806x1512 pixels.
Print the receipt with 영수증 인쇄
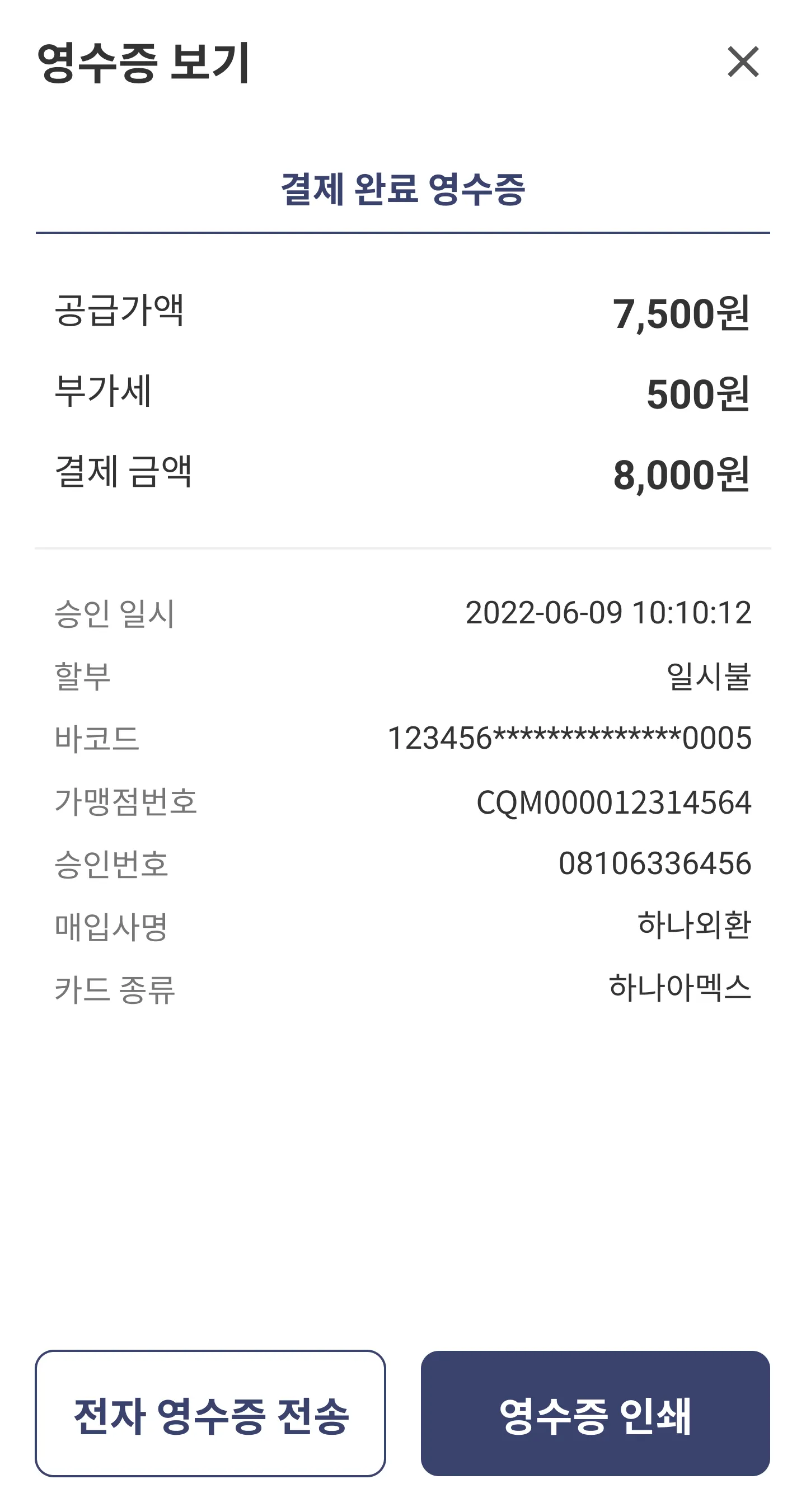[594, 1414]
